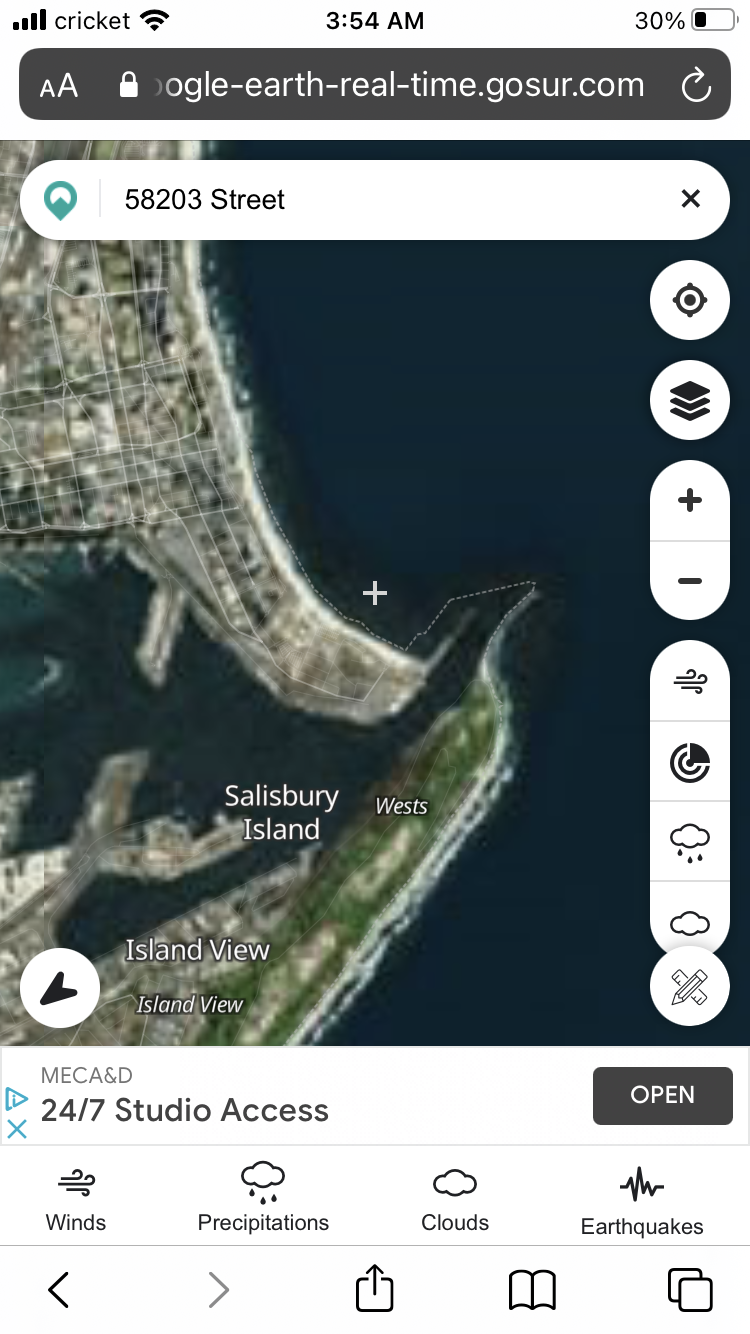Zoom in on the map

[x=690, y=501]
